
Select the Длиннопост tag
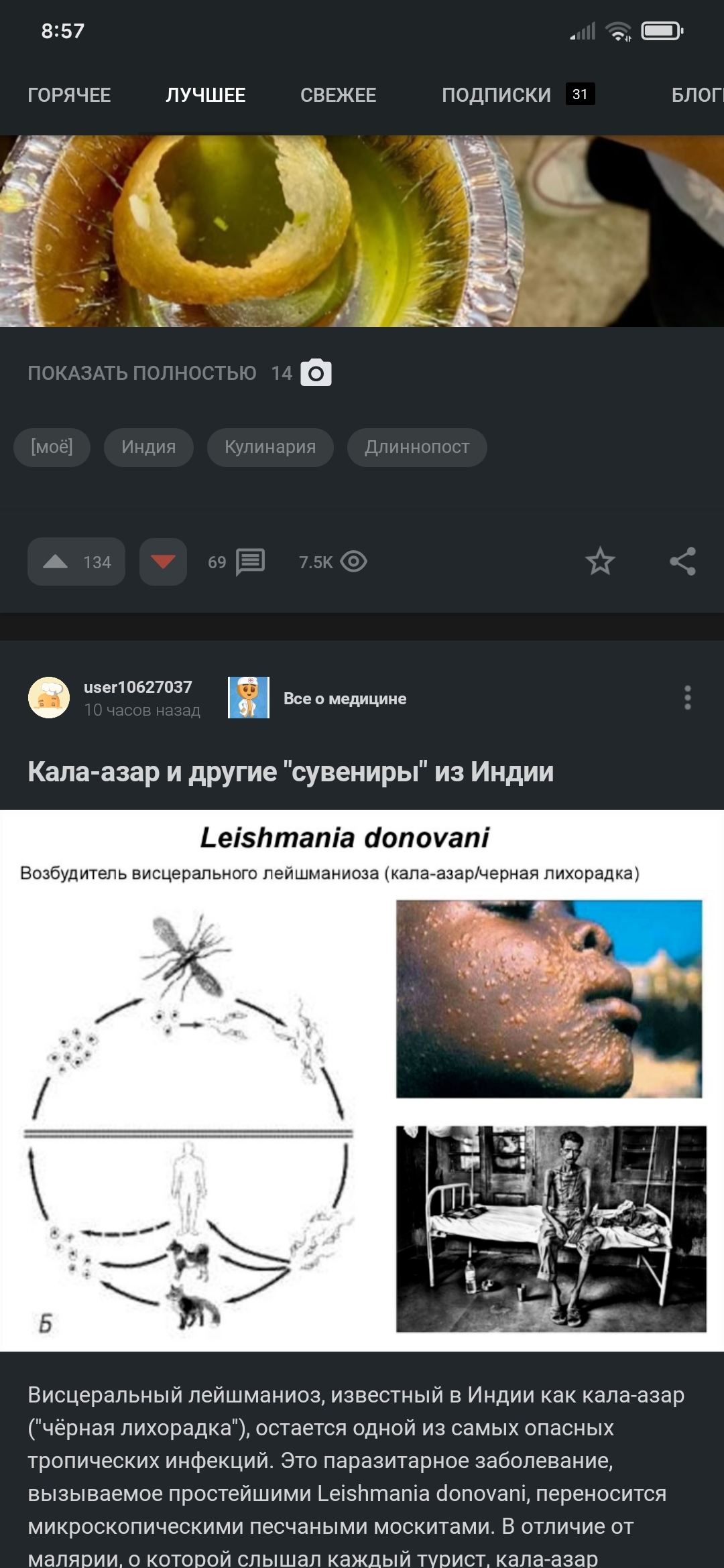417,447
